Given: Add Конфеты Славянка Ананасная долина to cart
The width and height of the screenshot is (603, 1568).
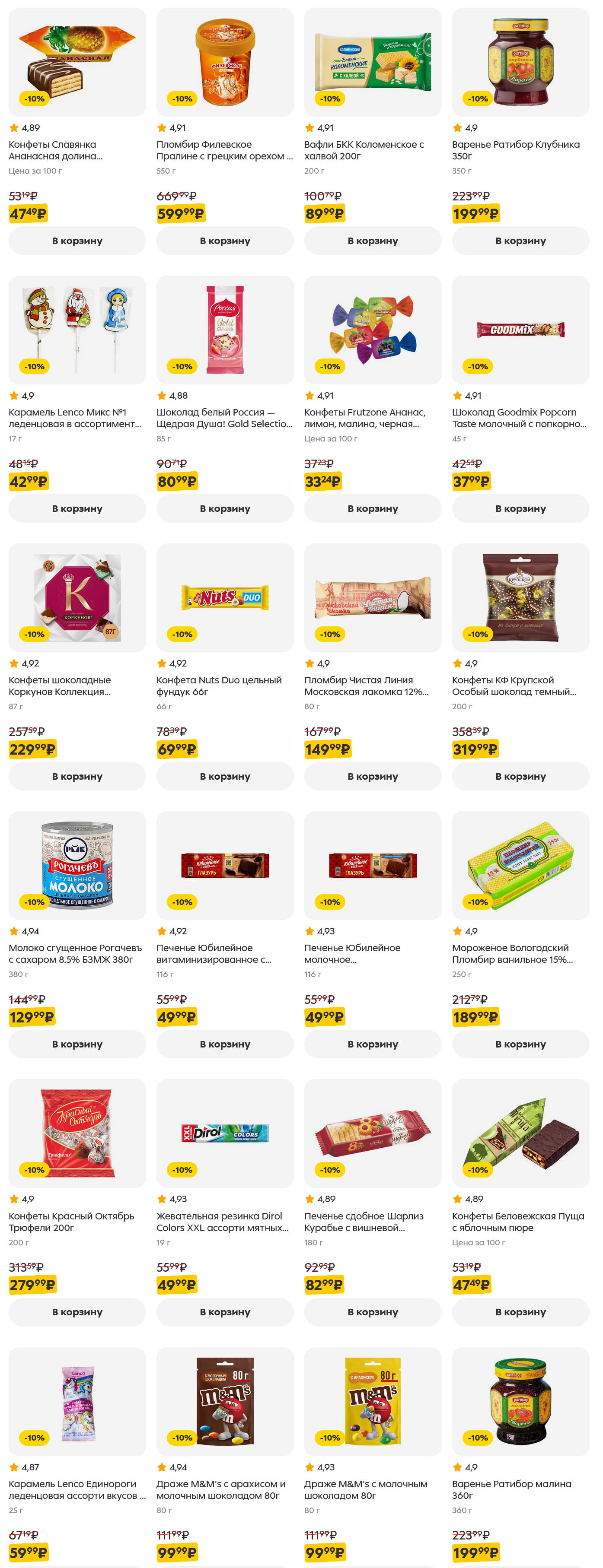Looking at the screenshot, I should click(77, 241).
